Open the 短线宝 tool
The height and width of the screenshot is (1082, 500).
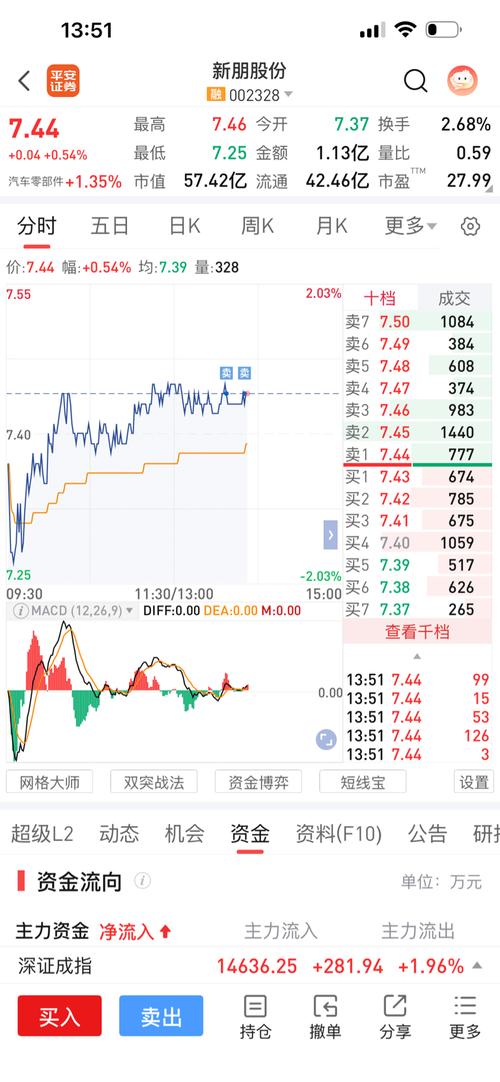click(x=363, y=782)
